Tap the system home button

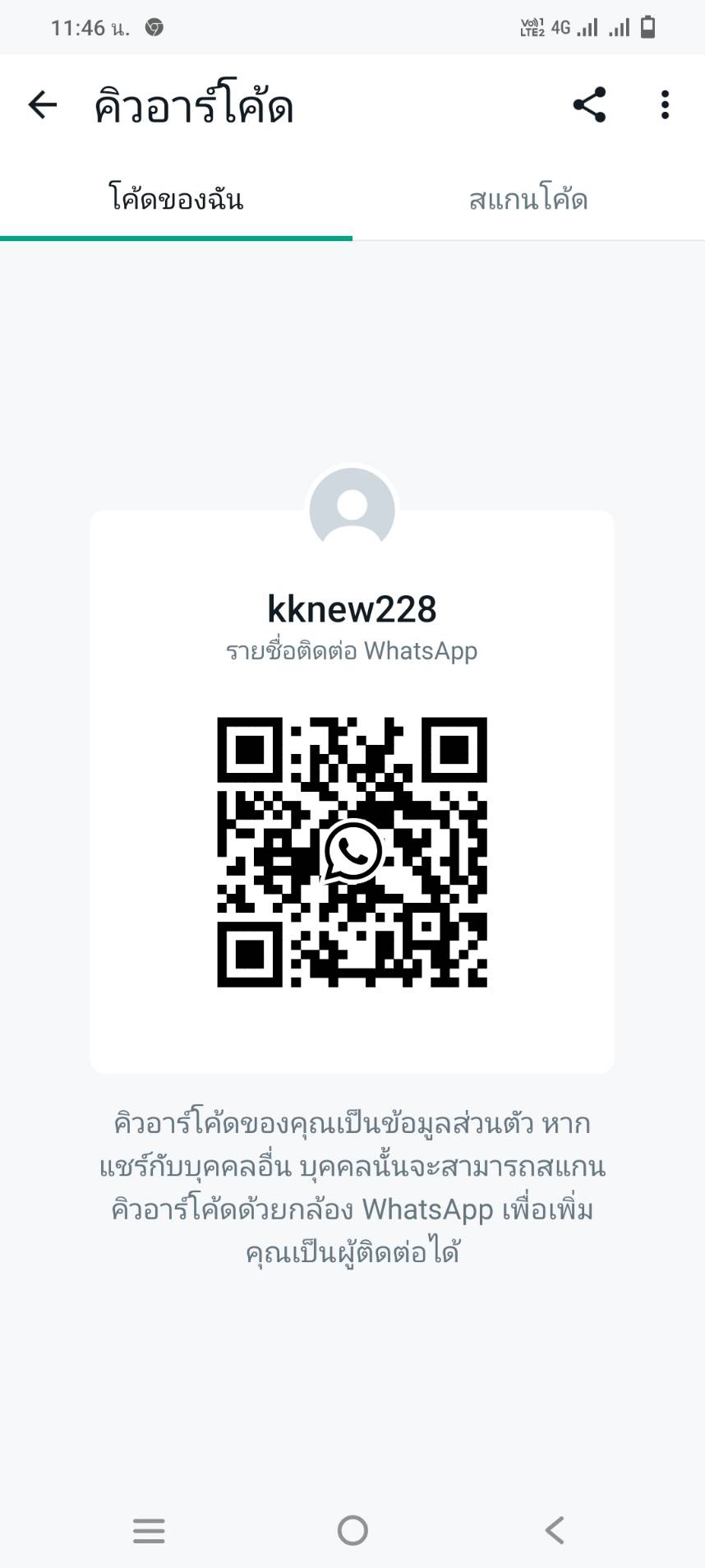pos(352,1530)
